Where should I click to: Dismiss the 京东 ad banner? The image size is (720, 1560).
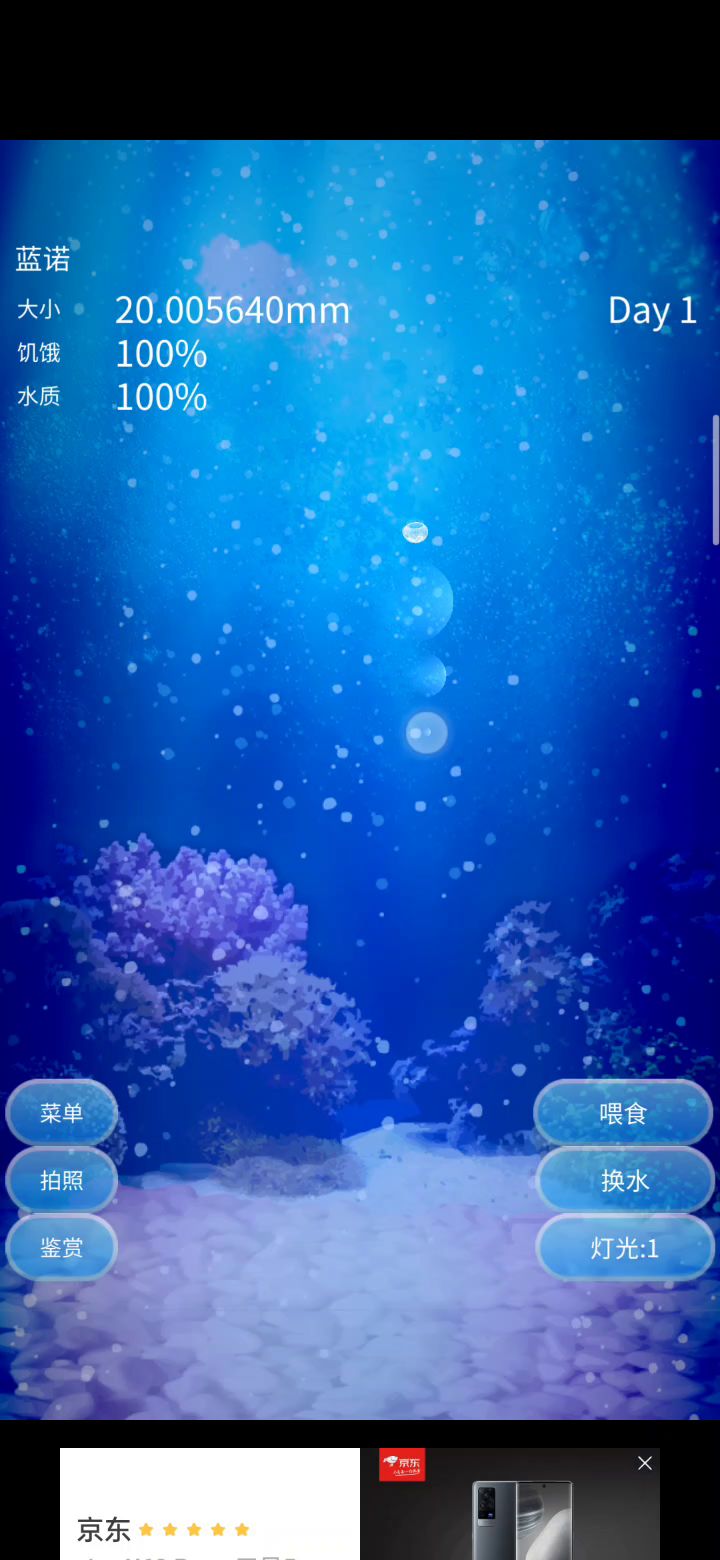click(x=645, y=1463)
